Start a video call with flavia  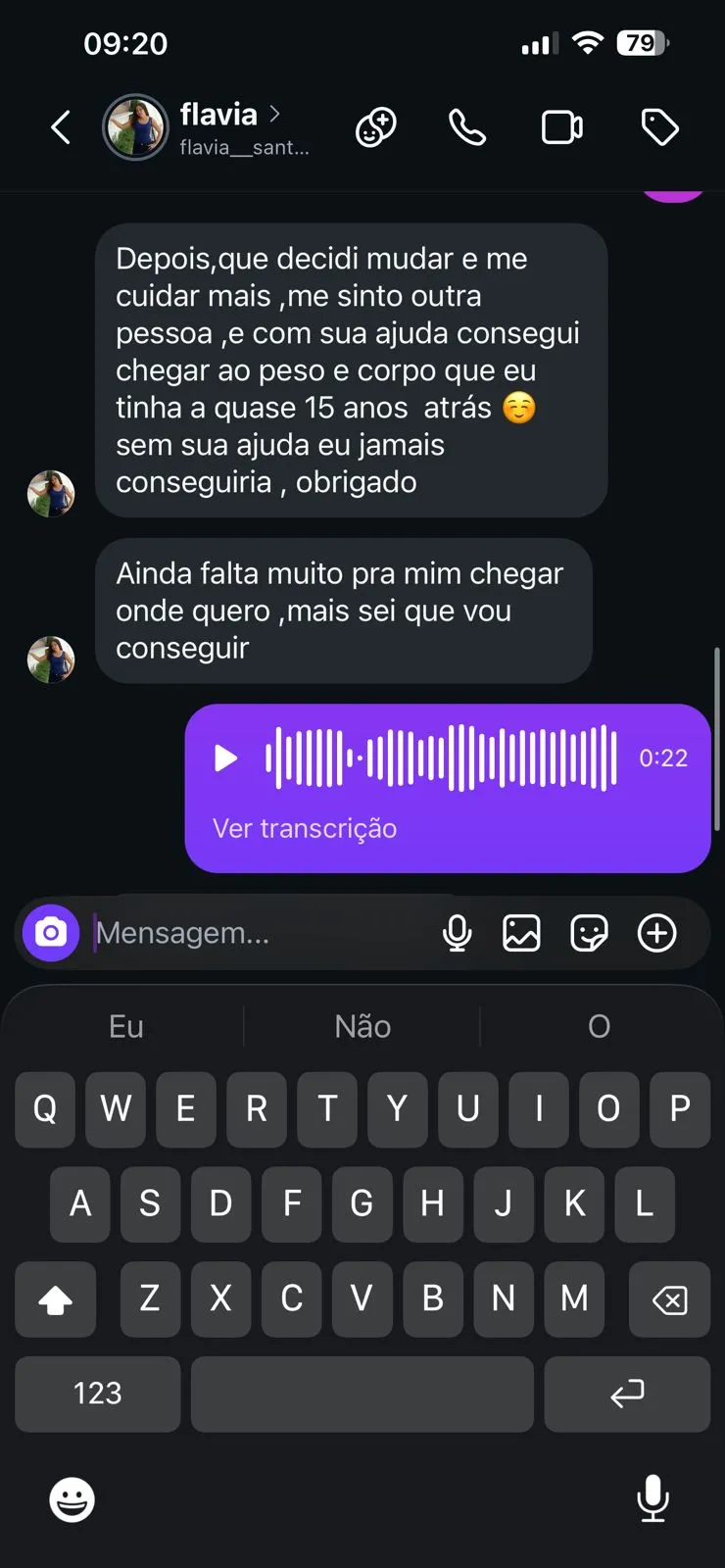(562, 127)
